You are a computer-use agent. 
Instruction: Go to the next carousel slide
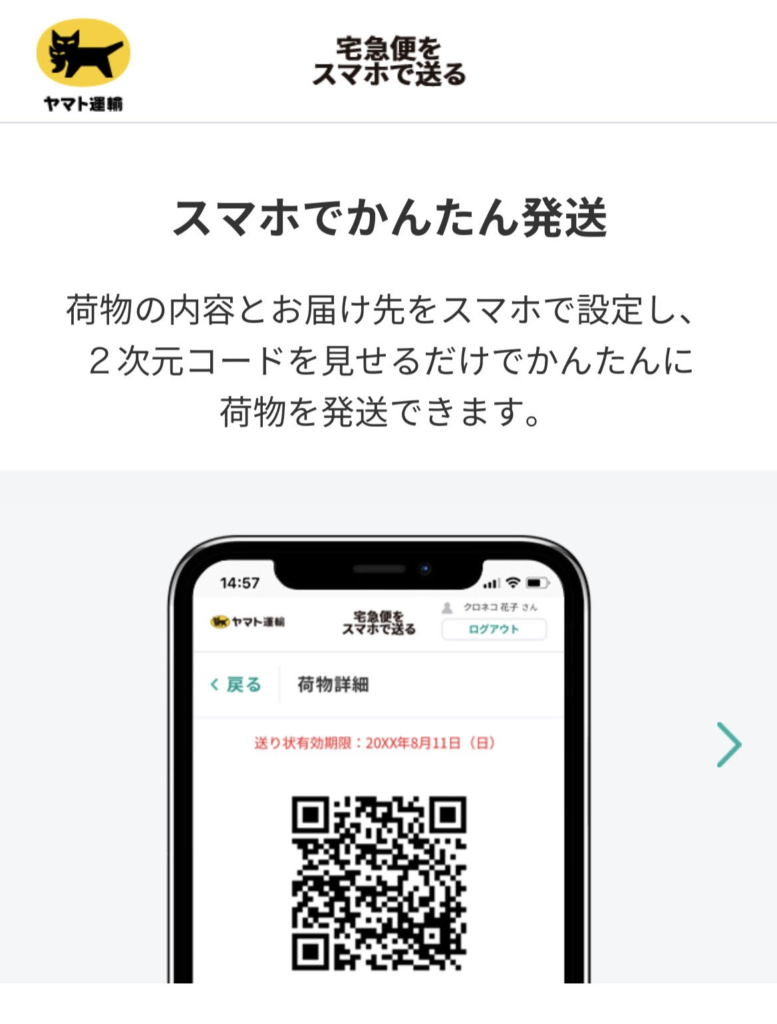730,744
